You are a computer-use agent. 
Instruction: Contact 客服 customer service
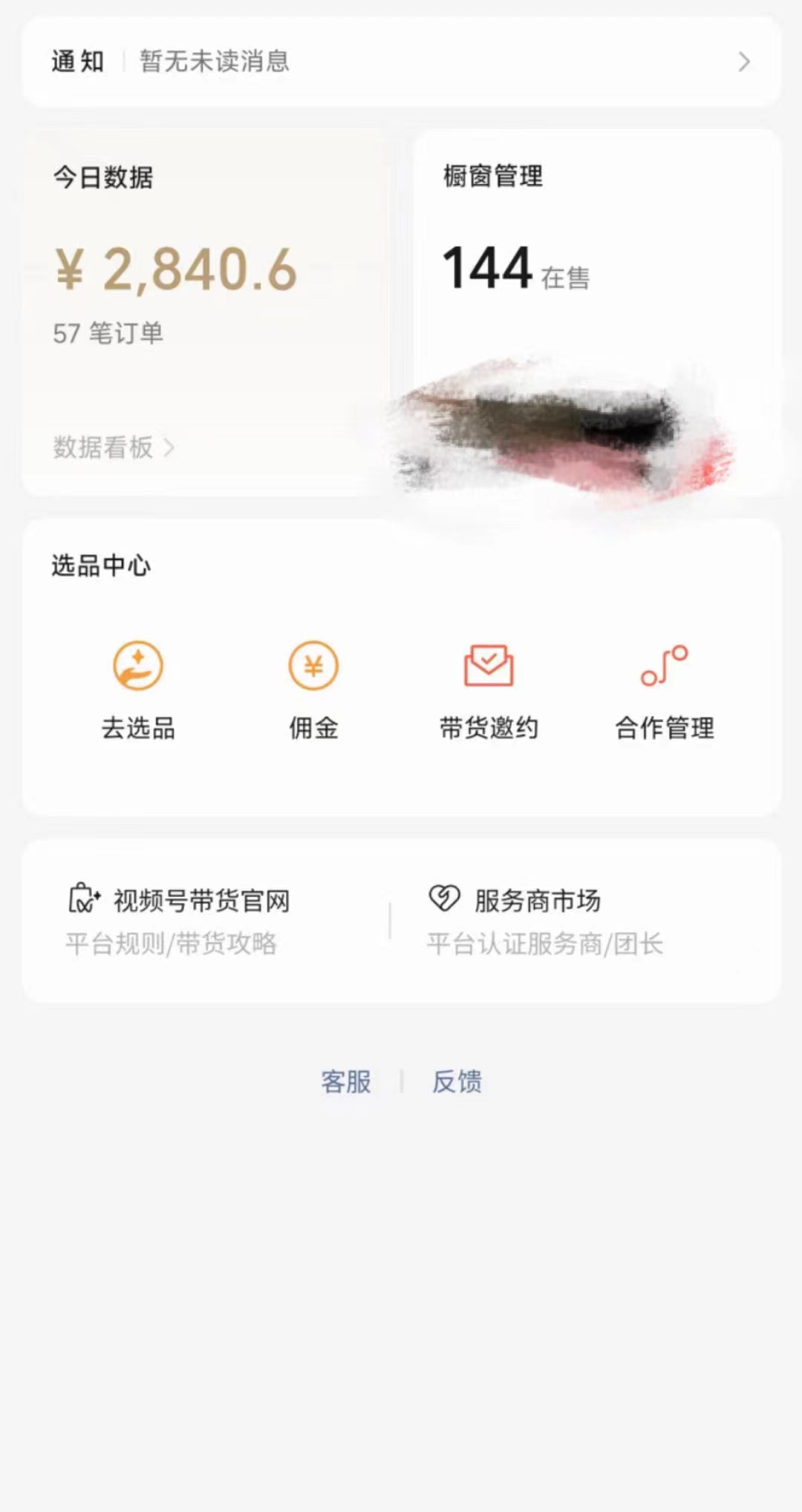(x=346, y=1081)
